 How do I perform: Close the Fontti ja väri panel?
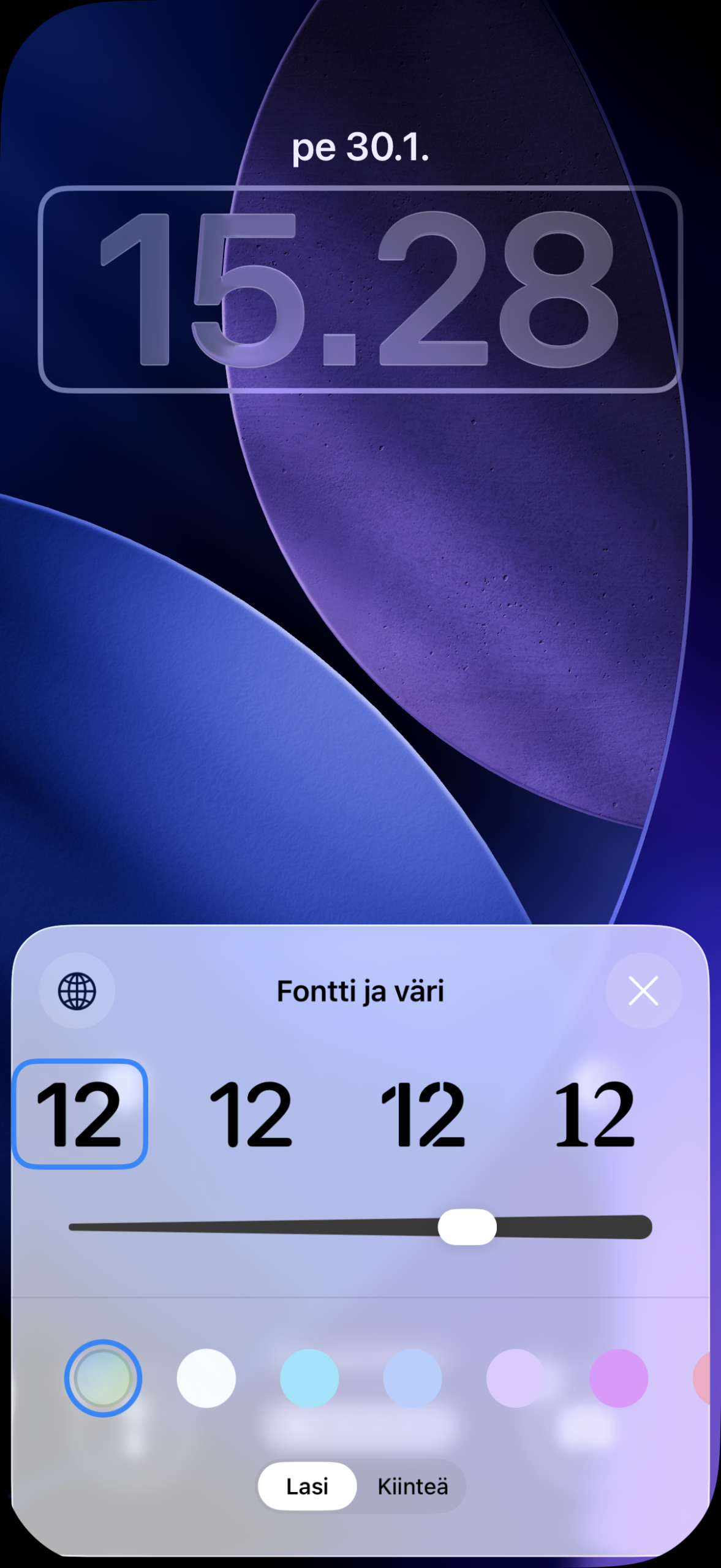click(643, 990)
